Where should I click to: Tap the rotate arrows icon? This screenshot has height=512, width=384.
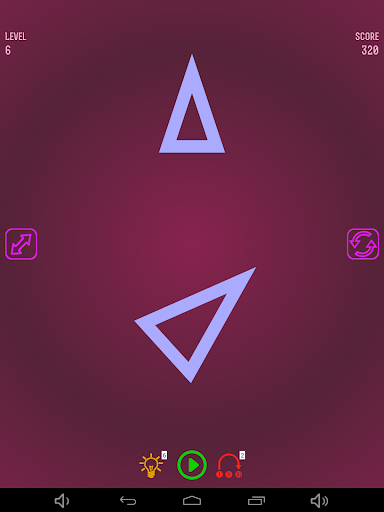[x=363, y=244]
